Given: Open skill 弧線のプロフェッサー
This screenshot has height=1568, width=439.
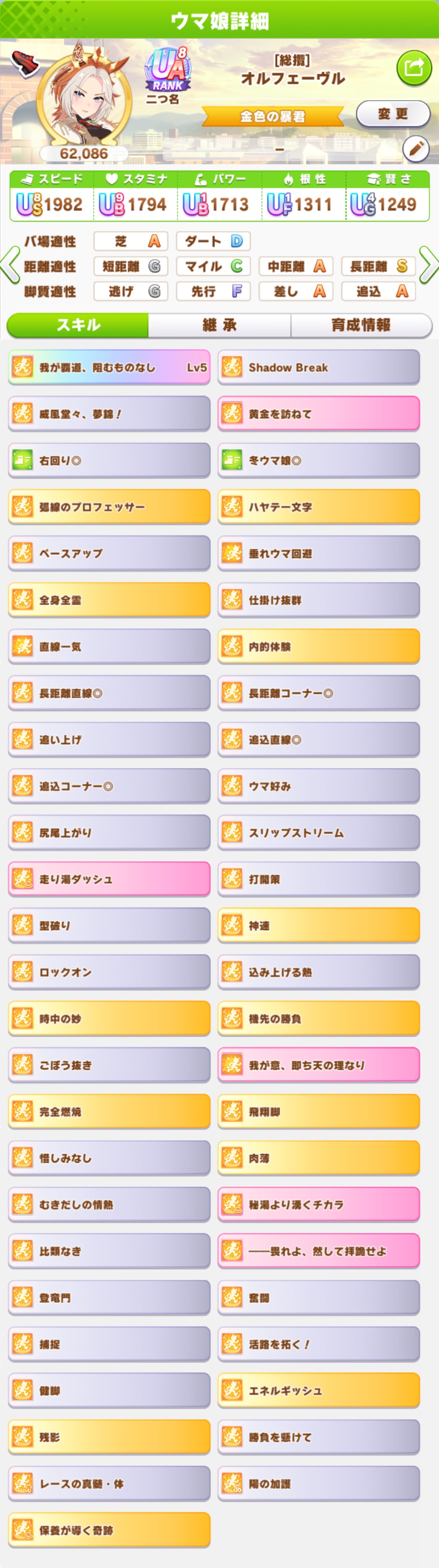Looking at the screenshot, I should [x=110, y=507].
